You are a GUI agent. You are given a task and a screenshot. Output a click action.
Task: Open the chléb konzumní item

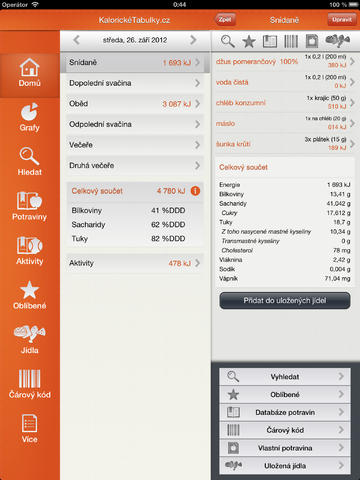(285, 103)
